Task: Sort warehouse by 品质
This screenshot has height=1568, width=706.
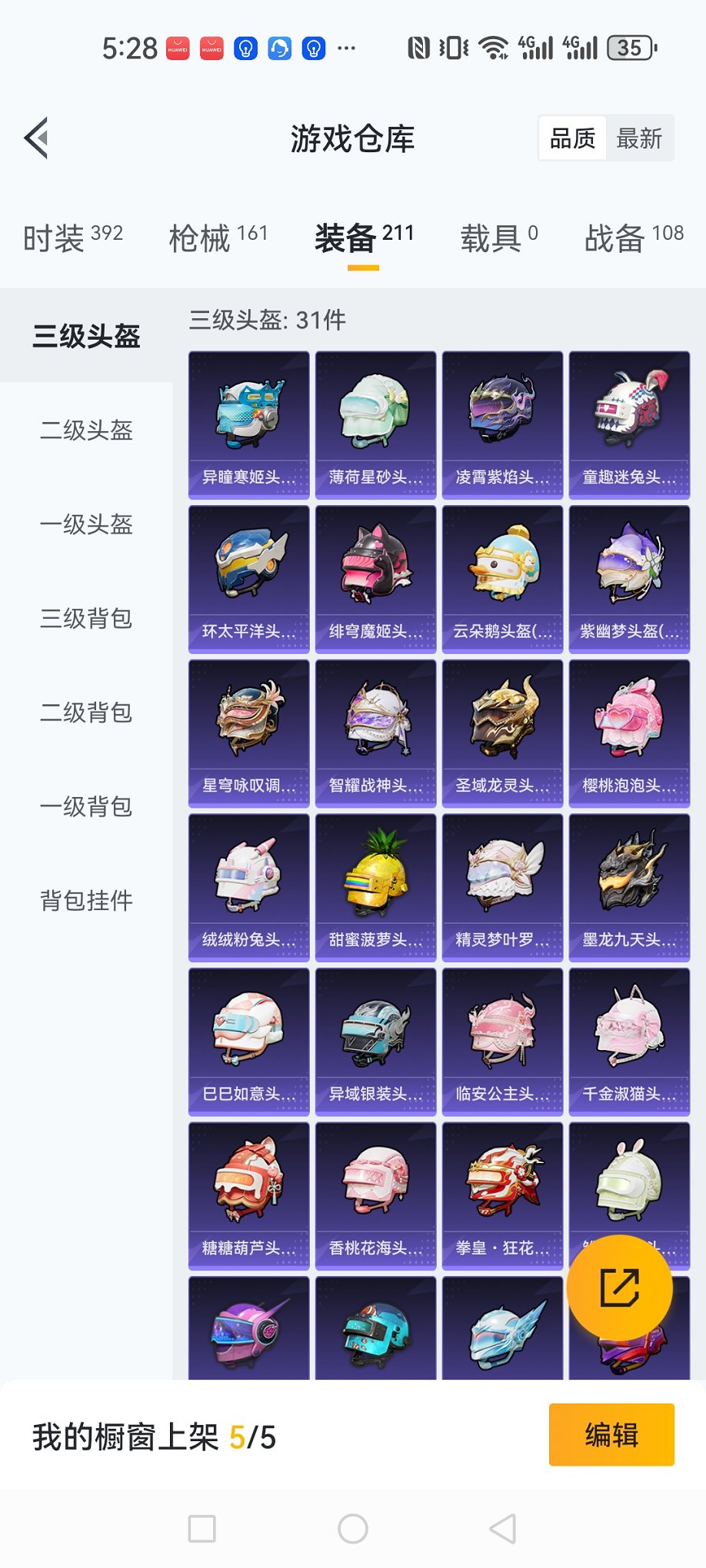Action: [x=572, y=138]
